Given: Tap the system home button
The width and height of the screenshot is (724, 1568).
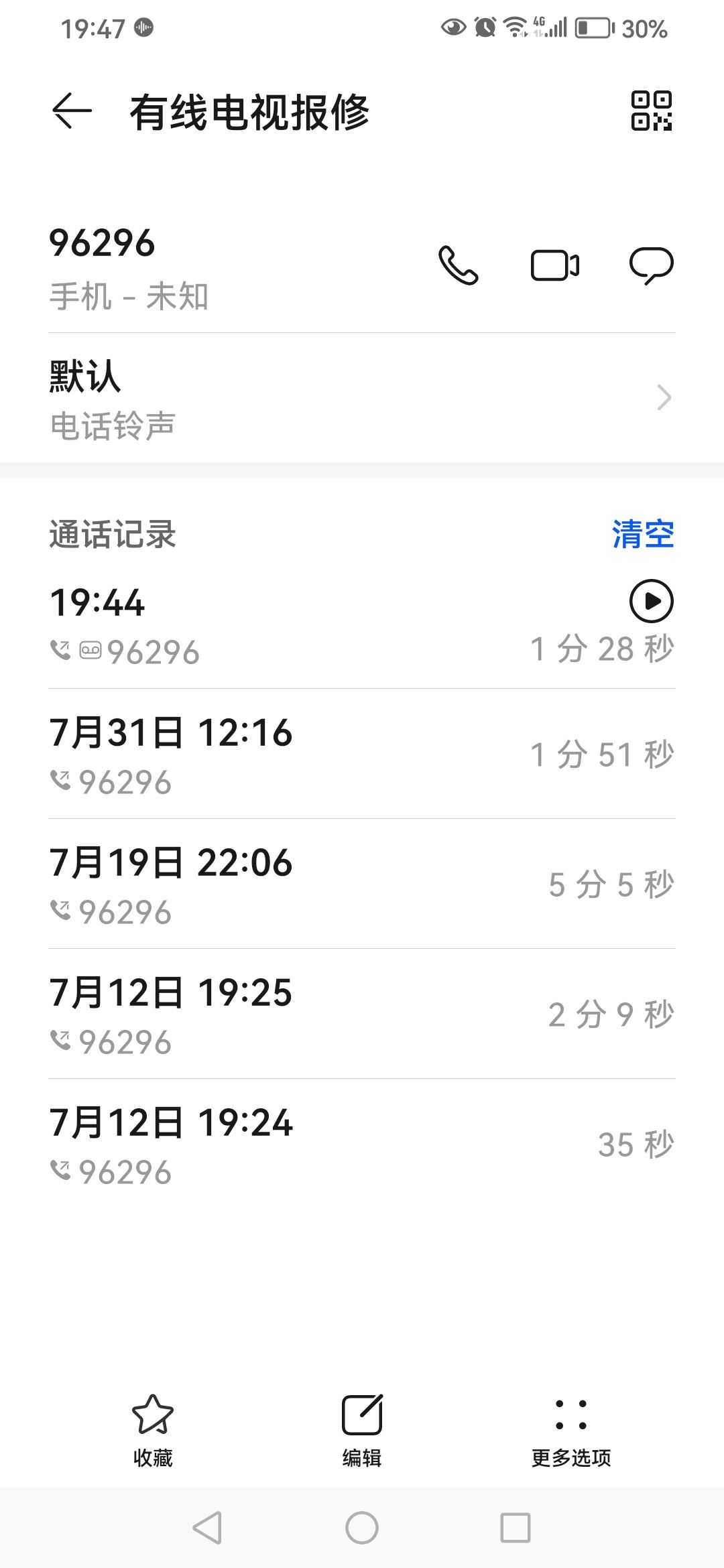Looking at the screenshot, I should (x=362, y=1528).
